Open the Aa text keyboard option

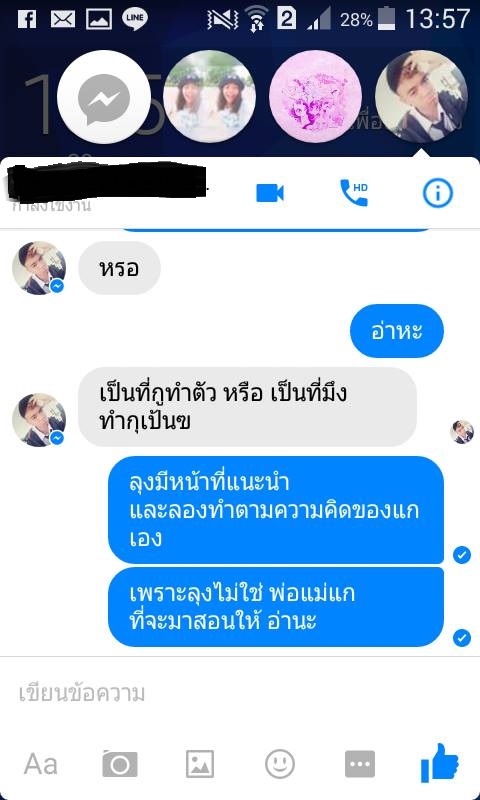point(40,764)
